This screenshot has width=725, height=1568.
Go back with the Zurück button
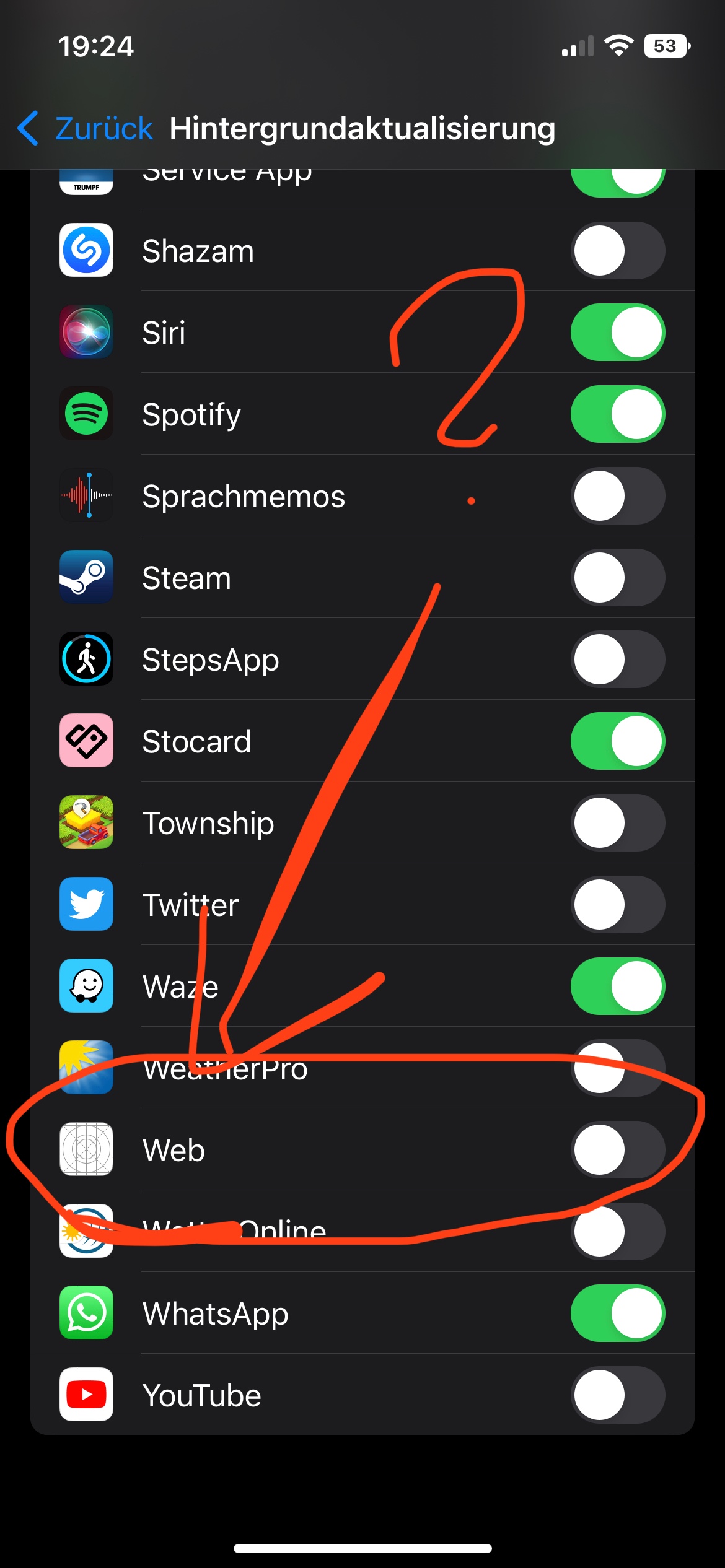click(x=86, y=129)
